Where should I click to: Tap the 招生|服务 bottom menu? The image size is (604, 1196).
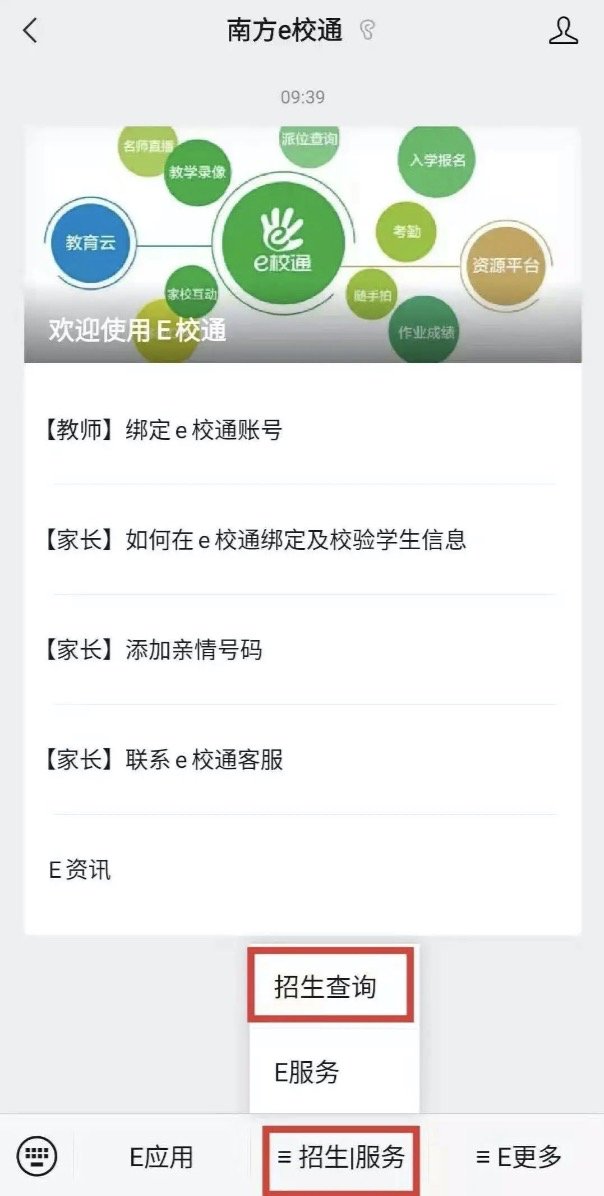click(x=340, y=1158)
